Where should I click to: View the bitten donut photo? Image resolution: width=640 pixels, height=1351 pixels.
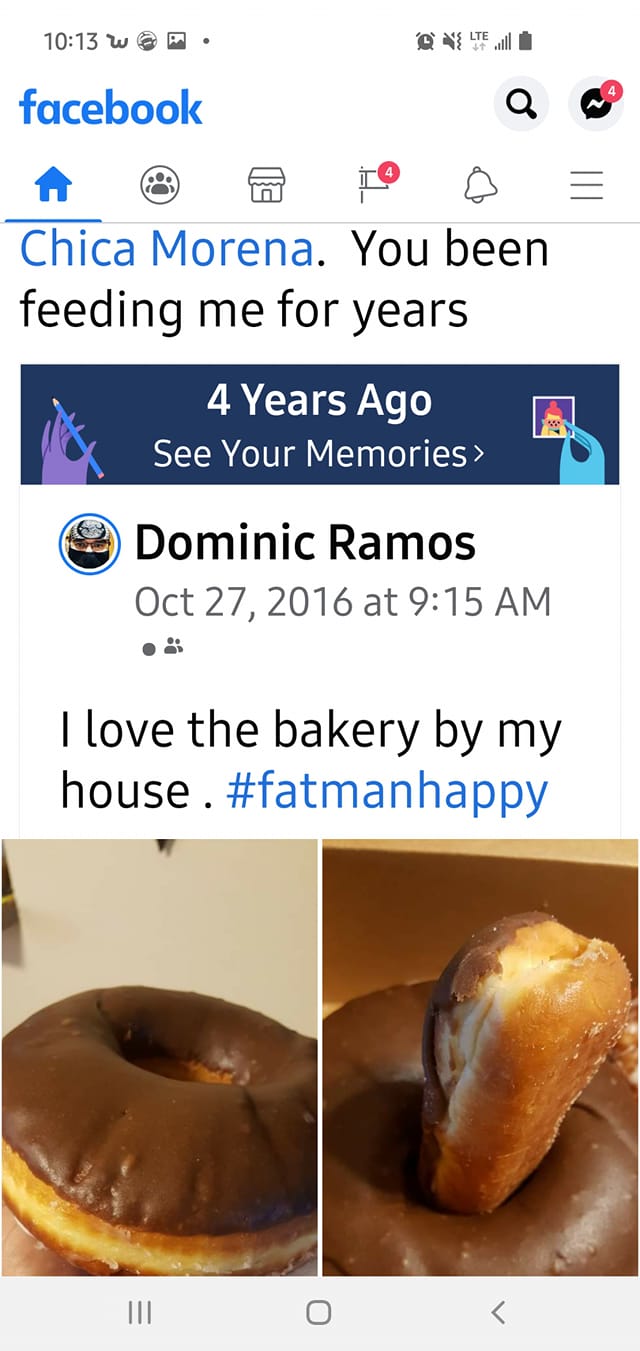[x=480, y=1057]
